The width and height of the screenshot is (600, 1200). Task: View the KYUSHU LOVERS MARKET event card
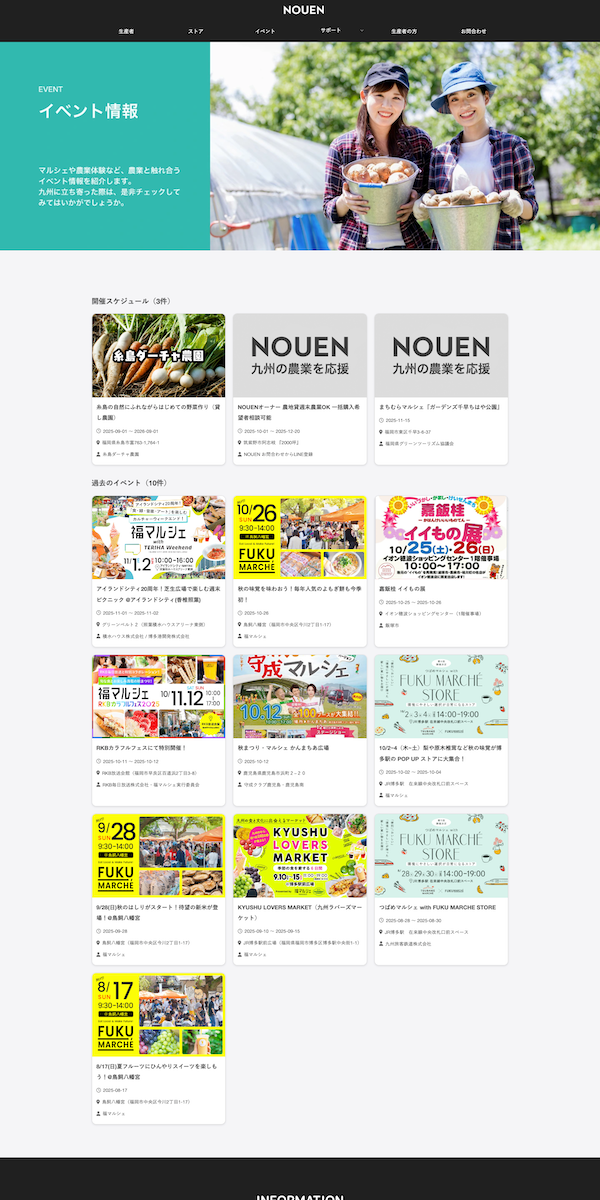[x=300, y=890]
